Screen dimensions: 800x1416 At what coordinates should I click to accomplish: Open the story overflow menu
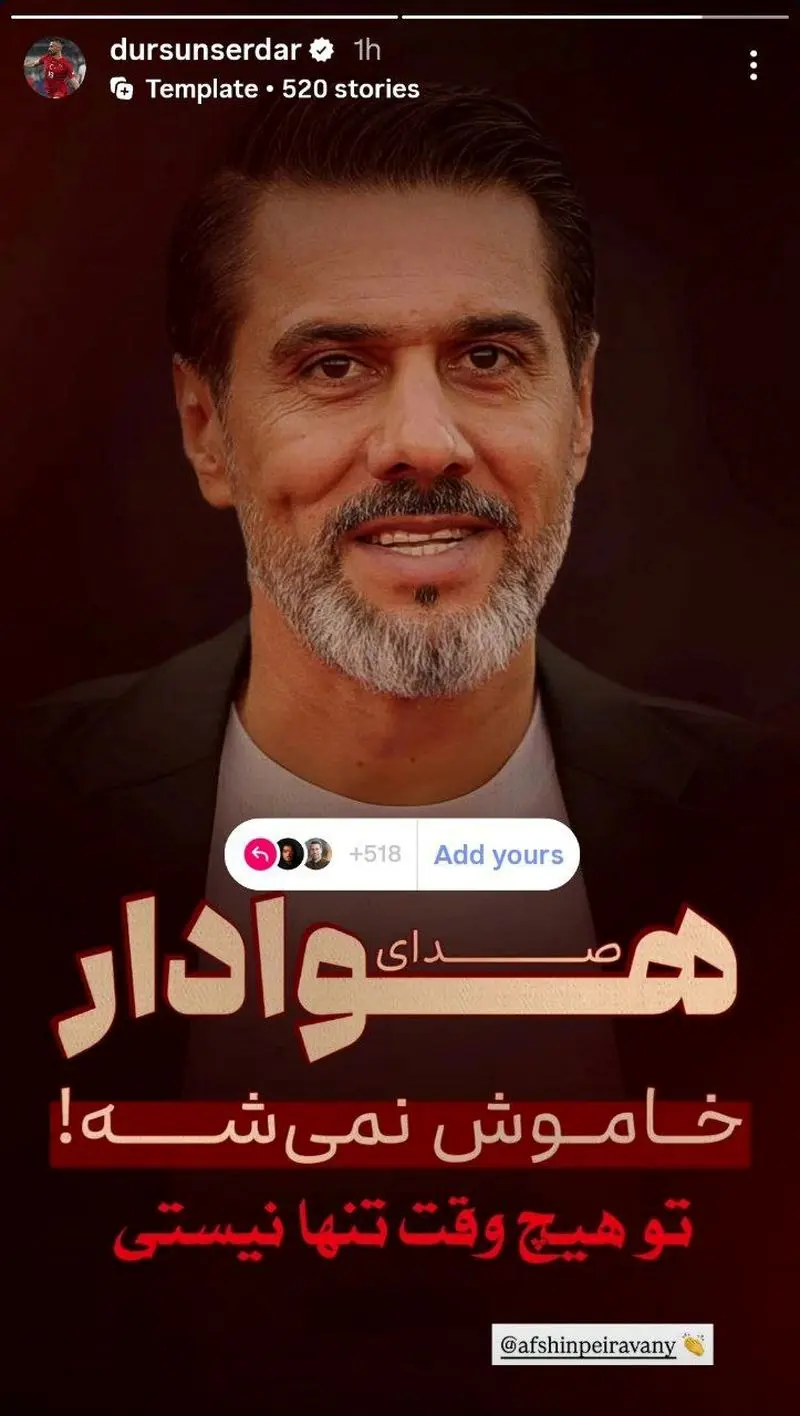coord(753,66)
